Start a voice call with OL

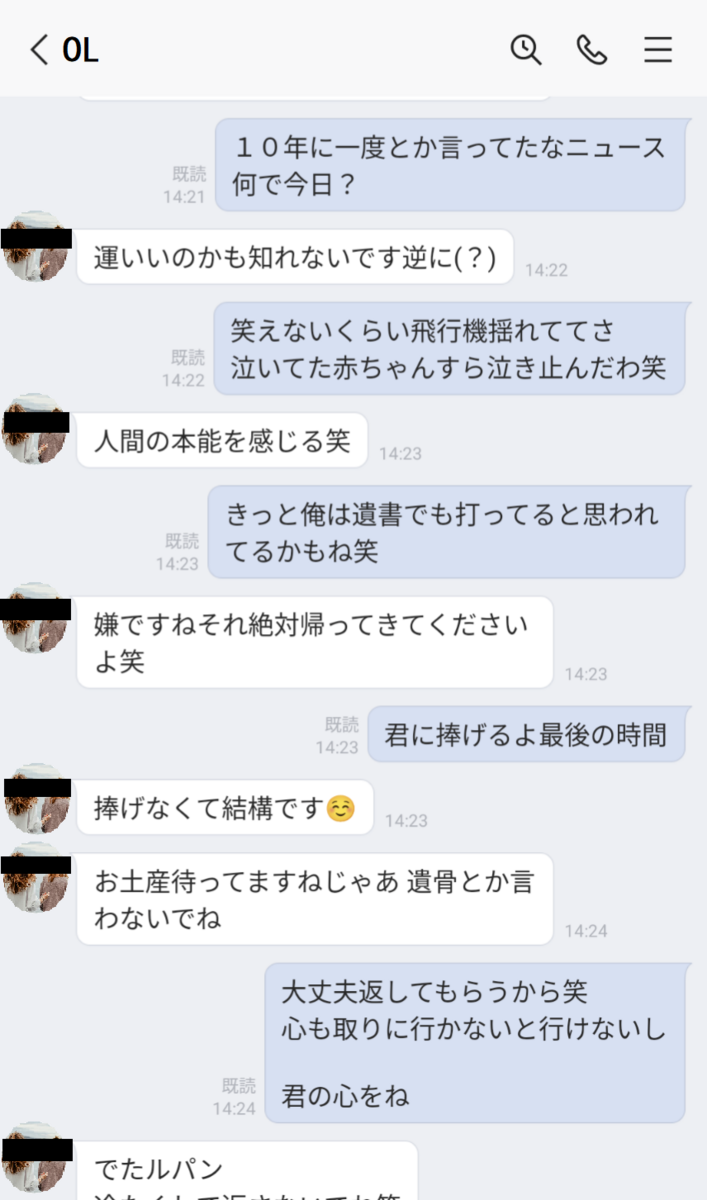coord(592,49)
